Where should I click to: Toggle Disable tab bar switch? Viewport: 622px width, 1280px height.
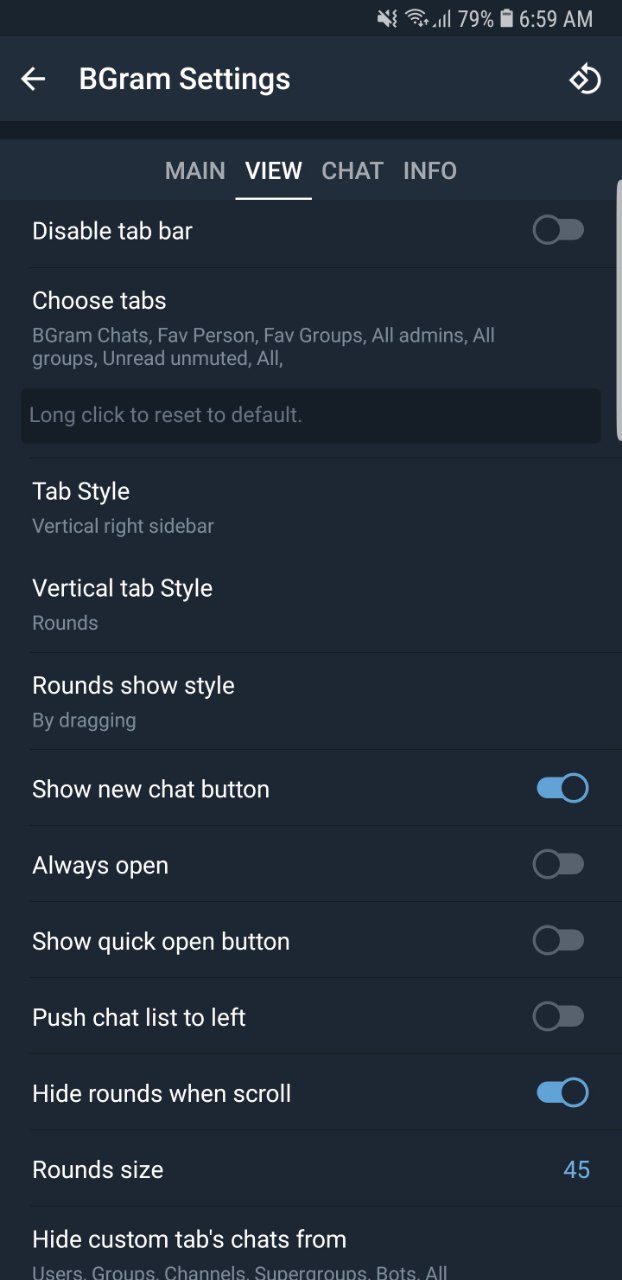pyautogui.click(x=558, y=231)
